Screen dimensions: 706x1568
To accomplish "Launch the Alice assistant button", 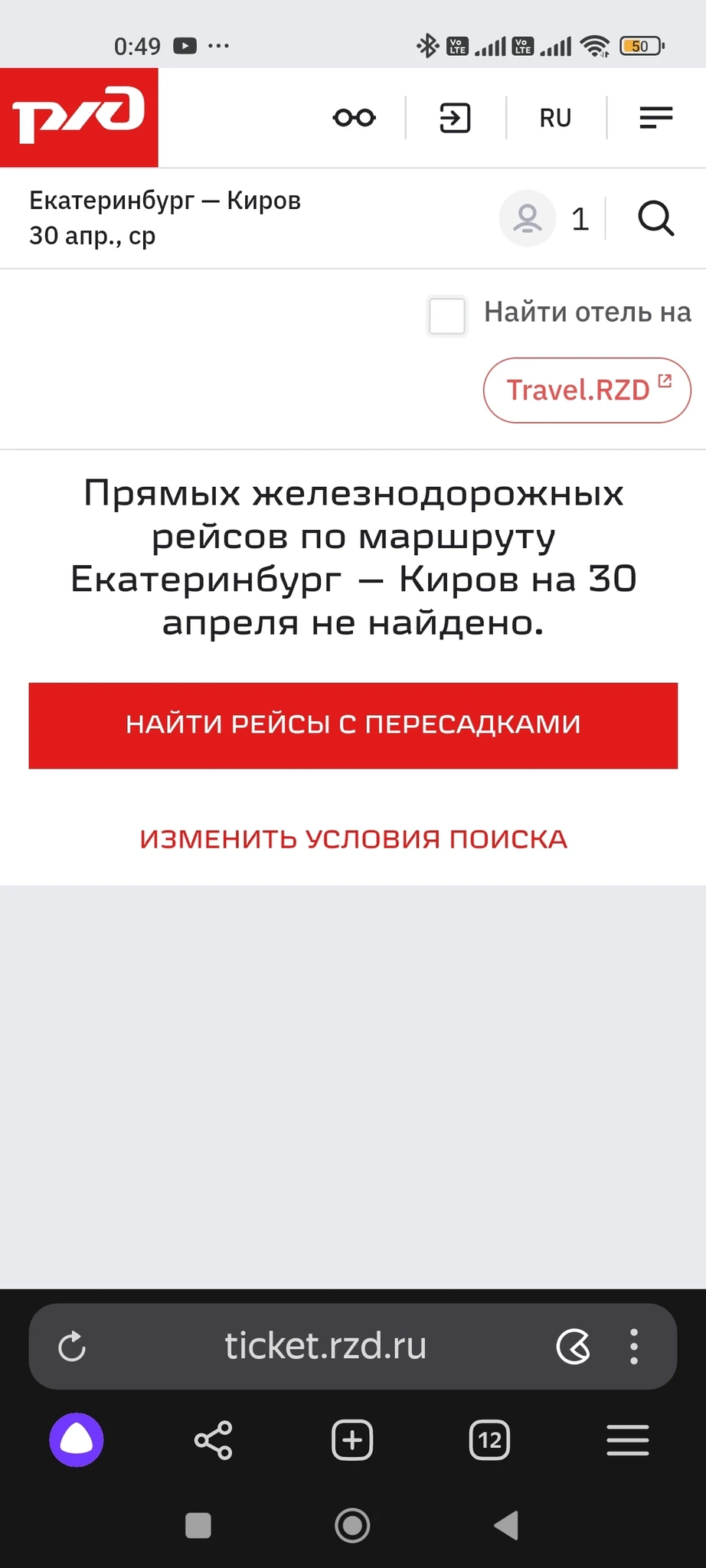I will (x=77, y=1440).
